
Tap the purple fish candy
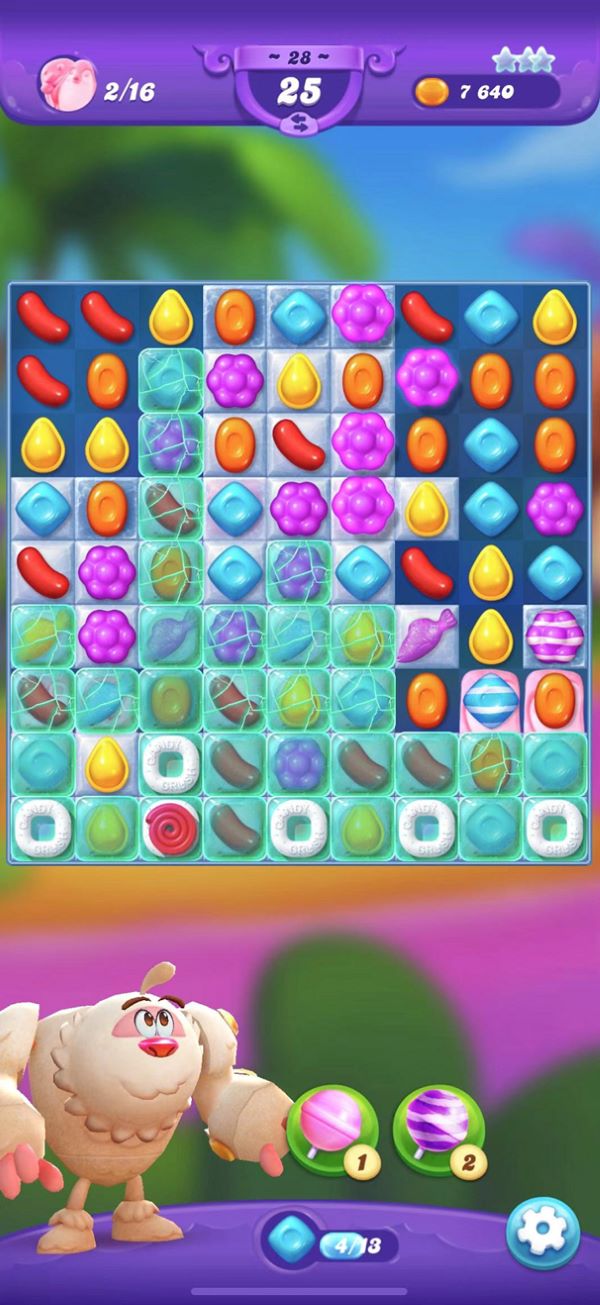427,636
